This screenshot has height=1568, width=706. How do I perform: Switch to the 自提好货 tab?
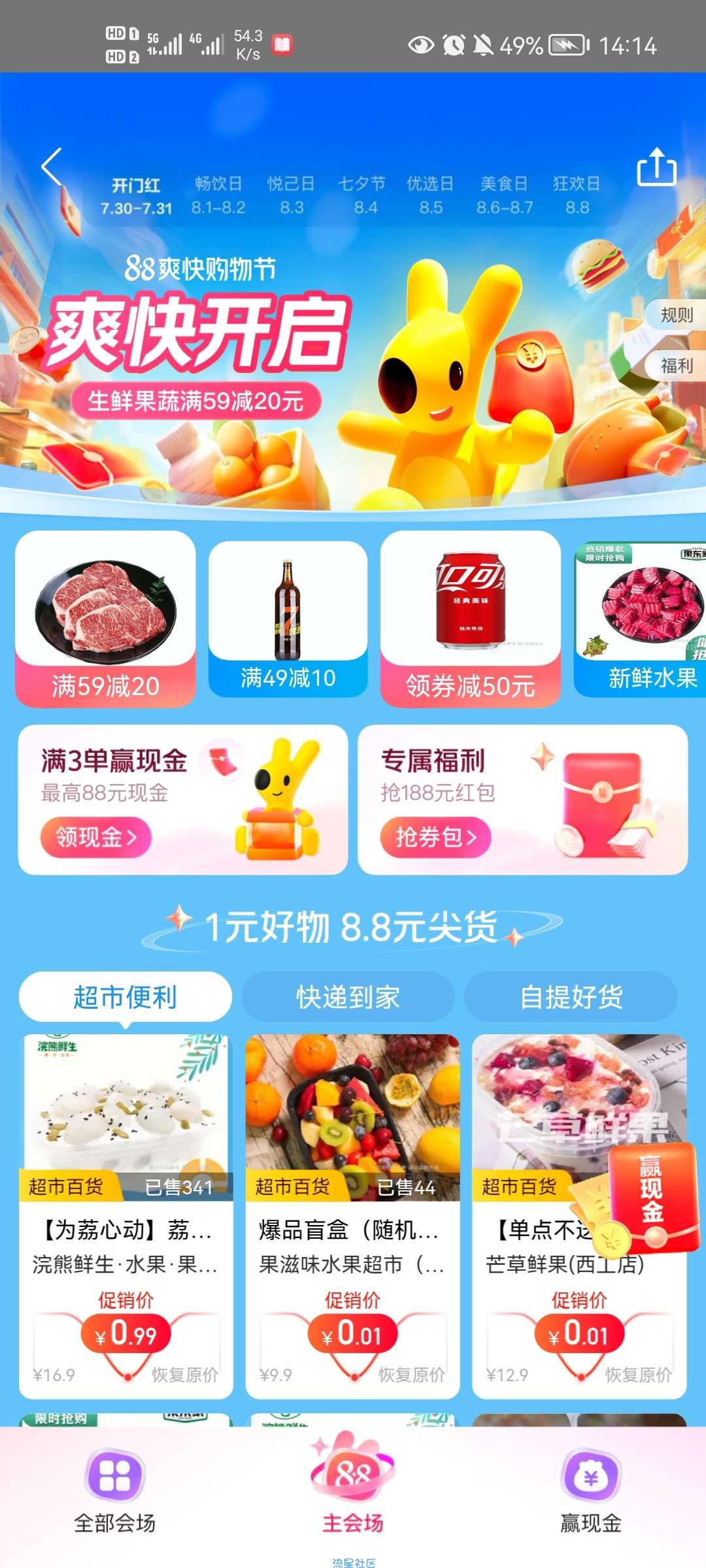click(571, 997)
